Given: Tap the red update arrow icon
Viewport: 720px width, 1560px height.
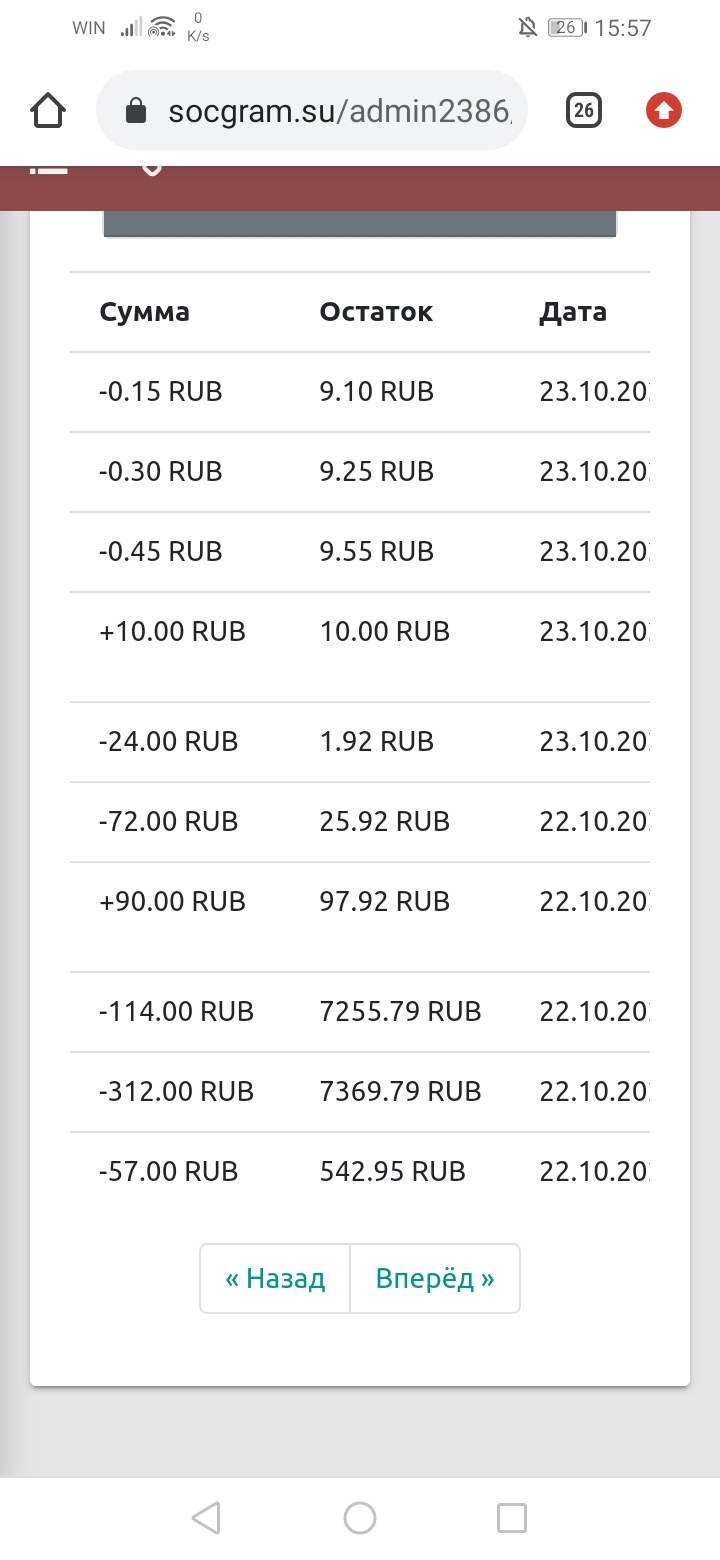Looking at the screenshot, I should click(x=663, y=110).
